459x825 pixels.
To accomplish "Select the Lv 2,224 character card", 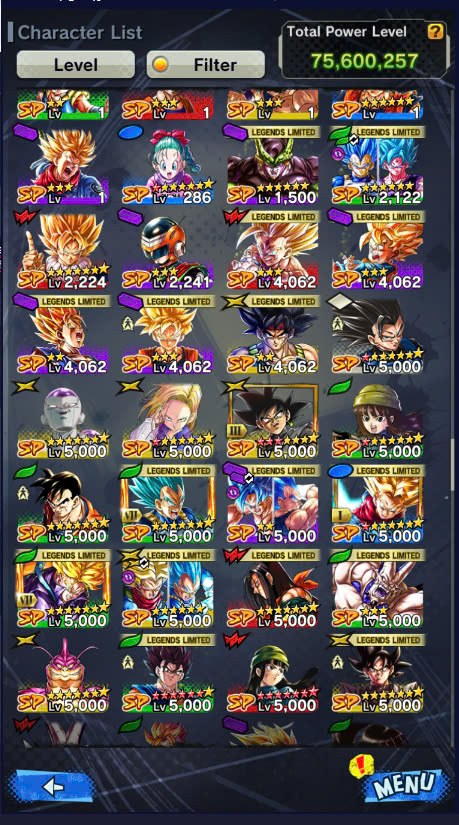I will [63, 250].
